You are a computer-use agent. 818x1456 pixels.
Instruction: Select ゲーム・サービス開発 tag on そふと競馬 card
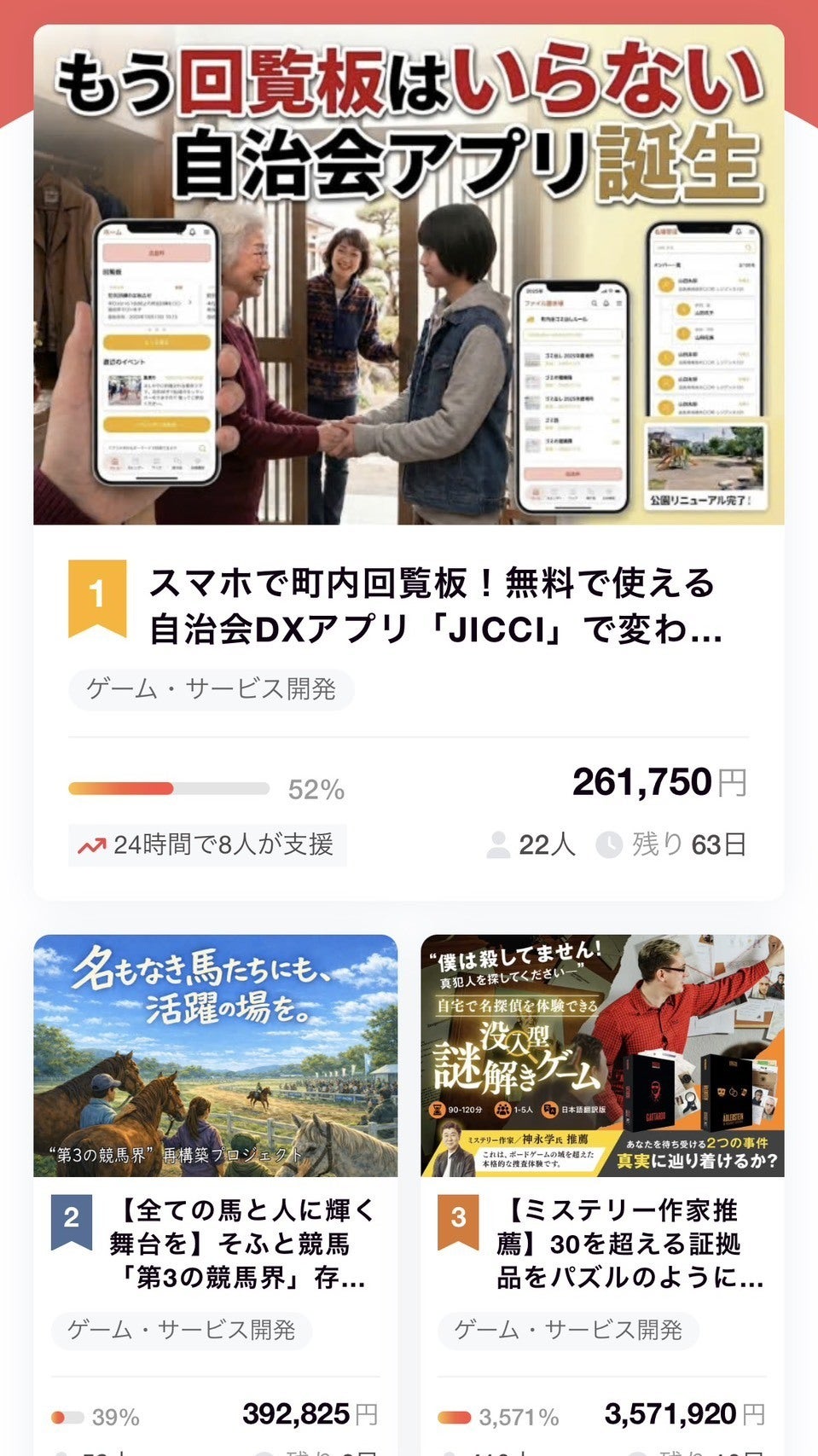(x=182, y=1330)
